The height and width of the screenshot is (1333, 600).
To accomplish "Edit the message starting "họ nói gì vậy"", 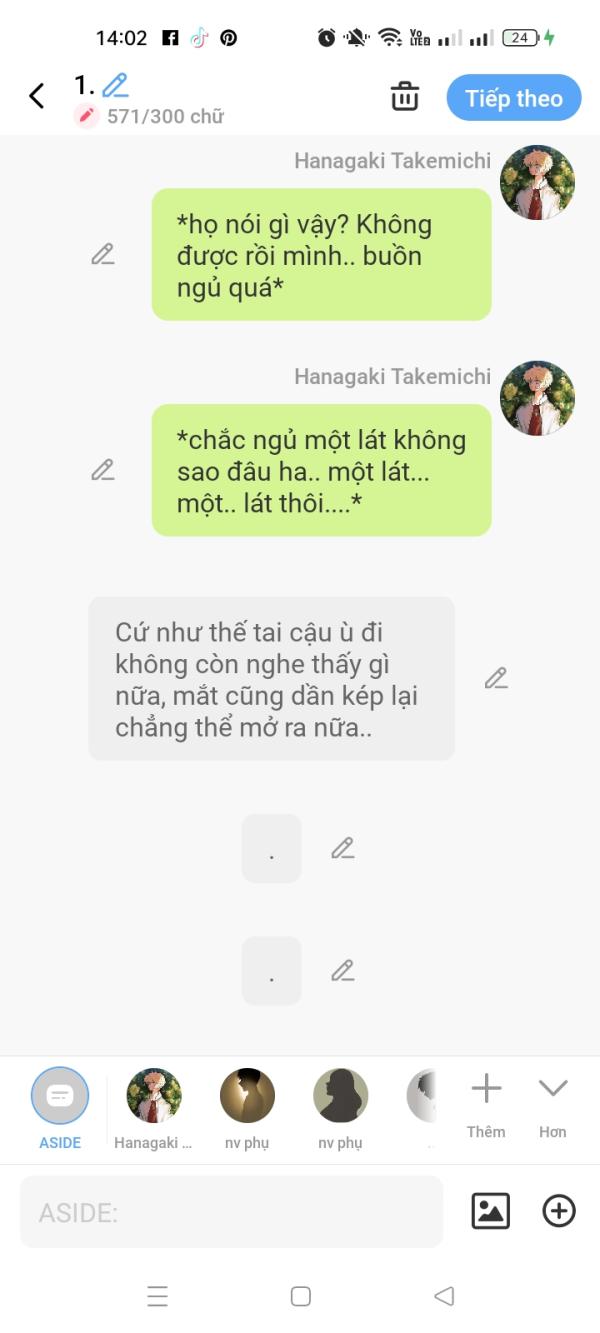I will pyautogui.click(x=103, y=254).
